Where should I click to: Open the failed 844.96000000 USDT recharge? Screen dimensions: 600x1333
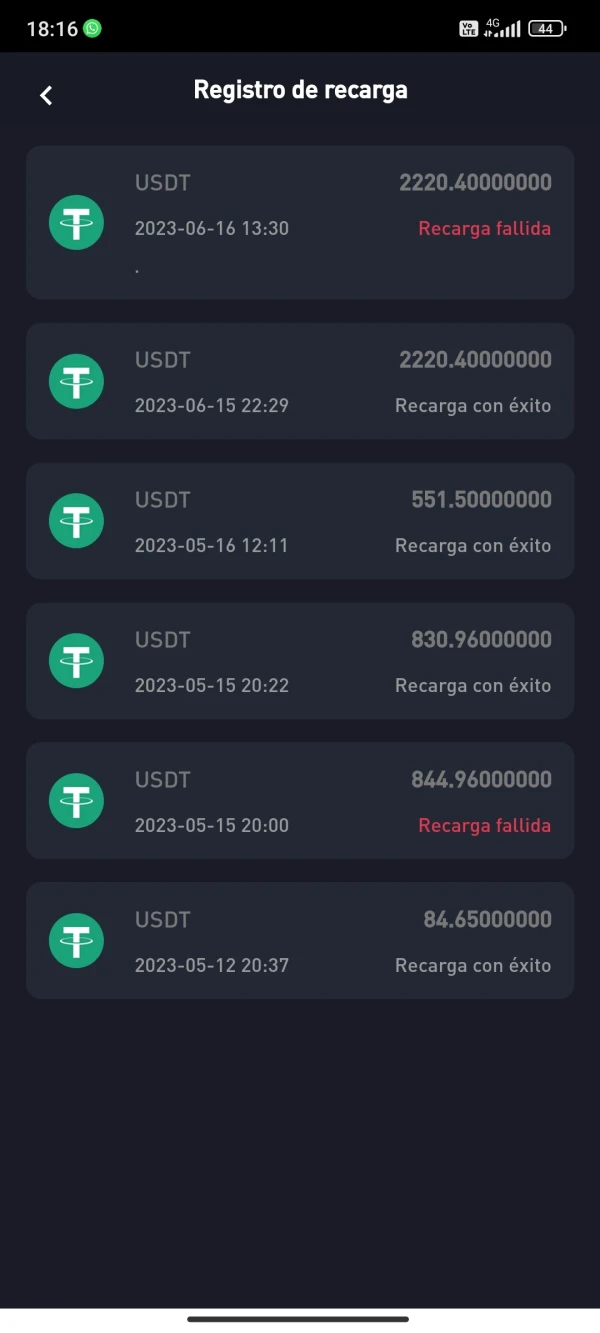pos(300,801)
